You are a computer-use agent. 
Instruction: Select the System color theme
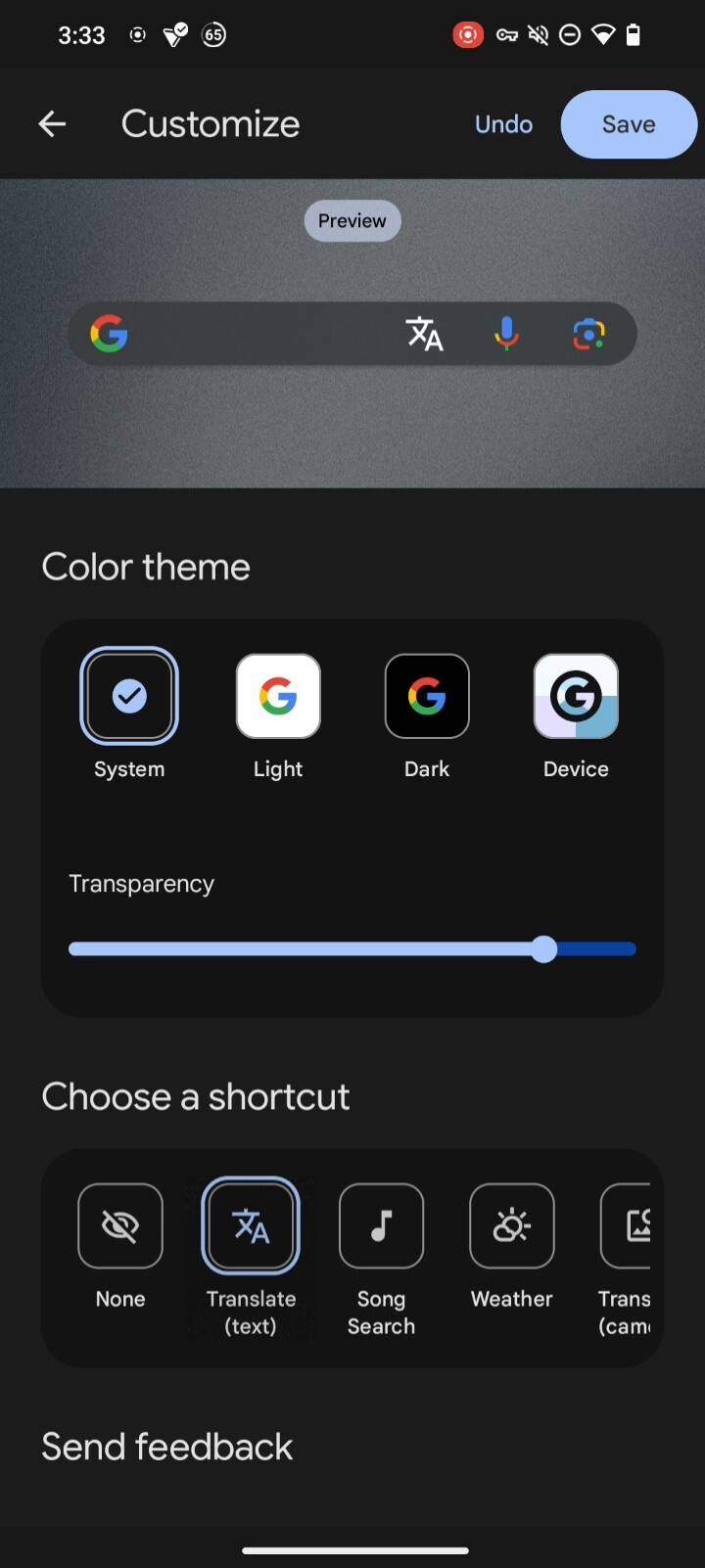[x=129, y=696]
